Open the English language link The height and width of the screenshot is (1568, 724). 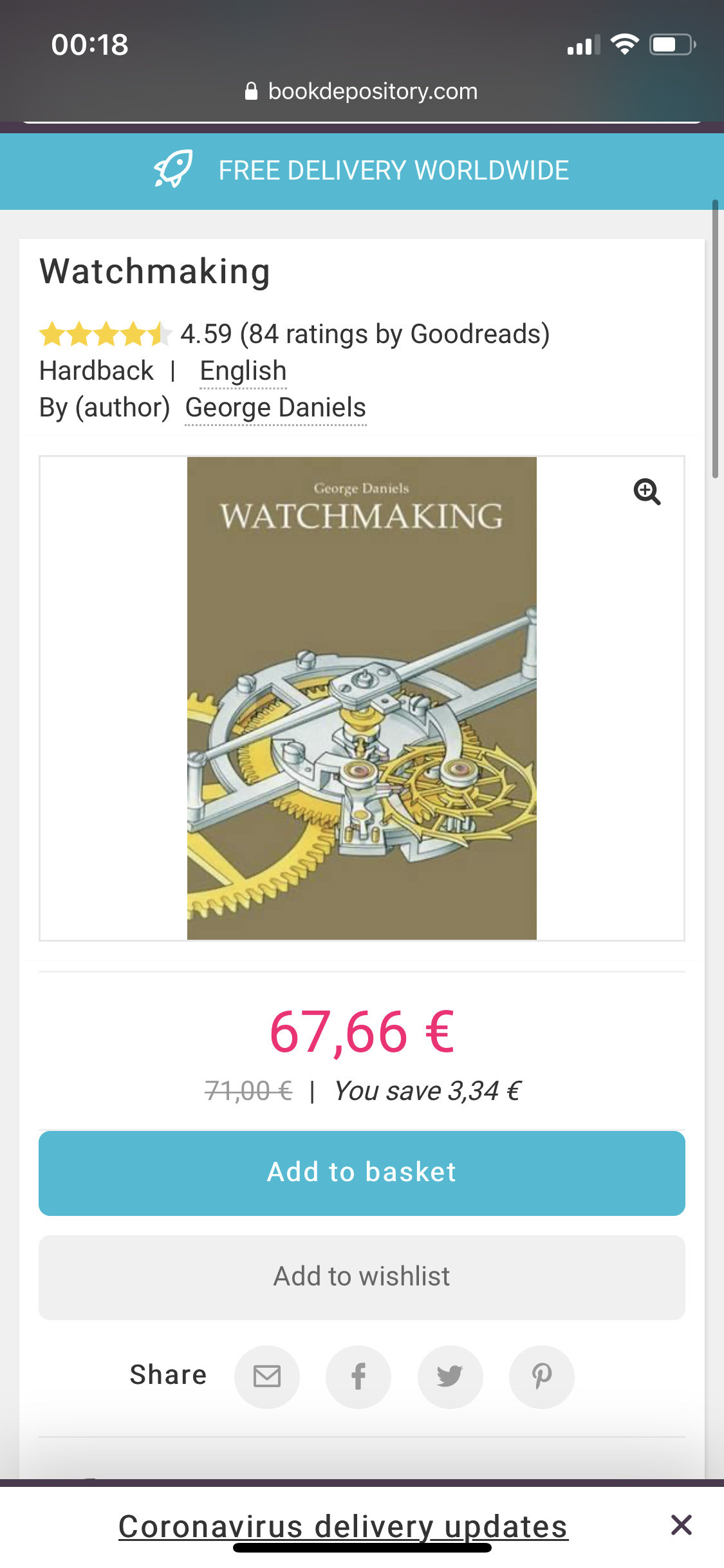(x=243, y=371)
